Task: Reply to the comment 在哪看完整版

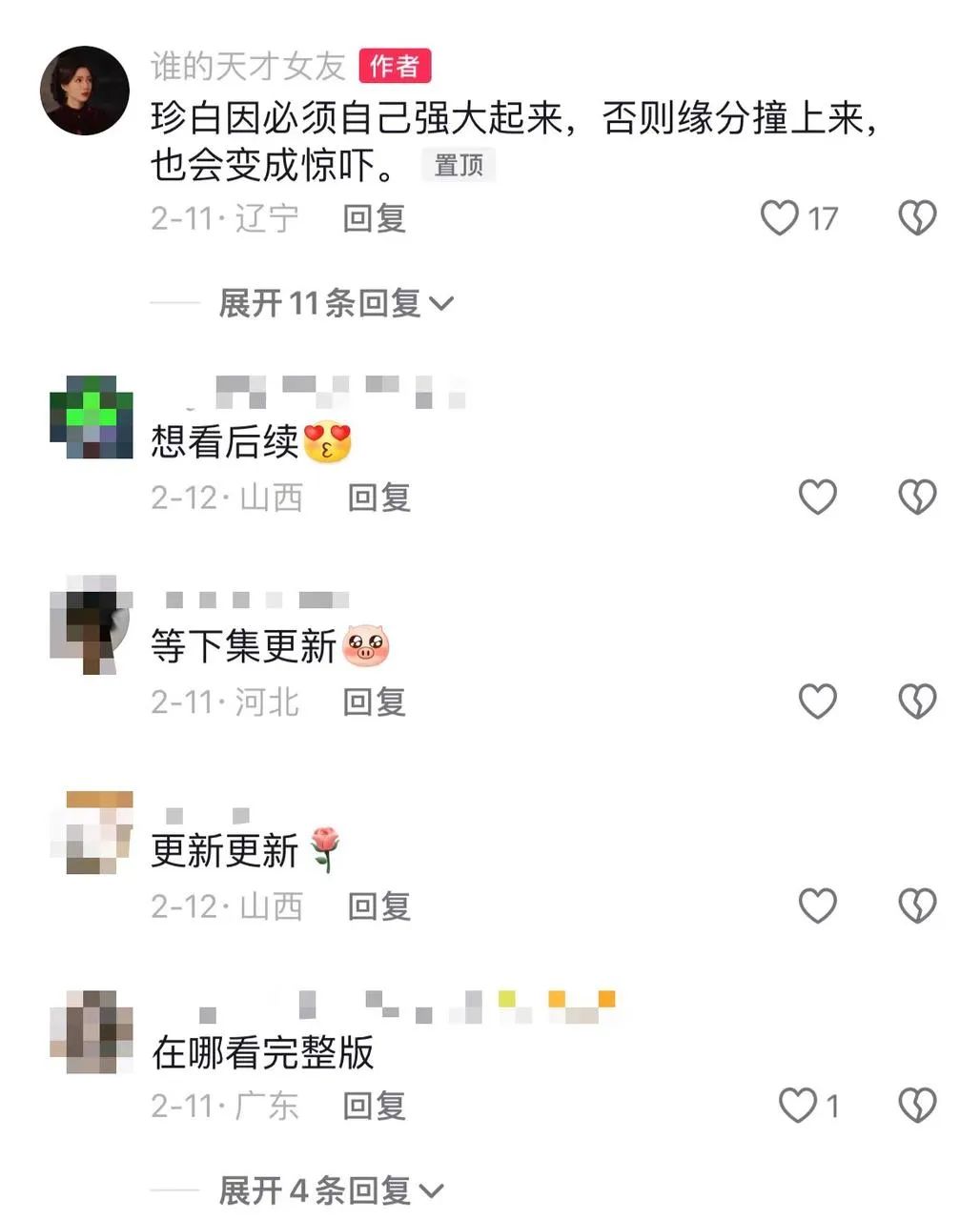Action: [375, 1106]
